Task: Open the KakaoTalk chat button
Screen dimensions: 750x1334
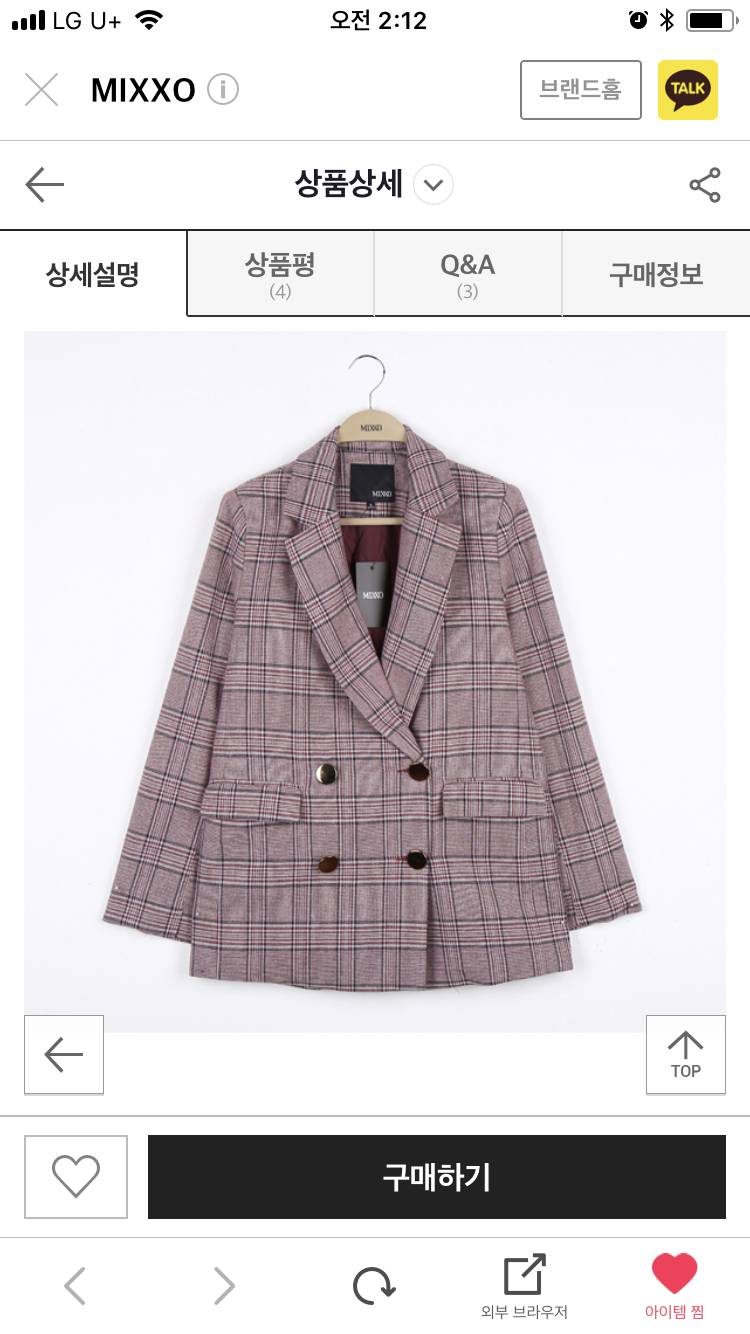Action: pos(687,90)
